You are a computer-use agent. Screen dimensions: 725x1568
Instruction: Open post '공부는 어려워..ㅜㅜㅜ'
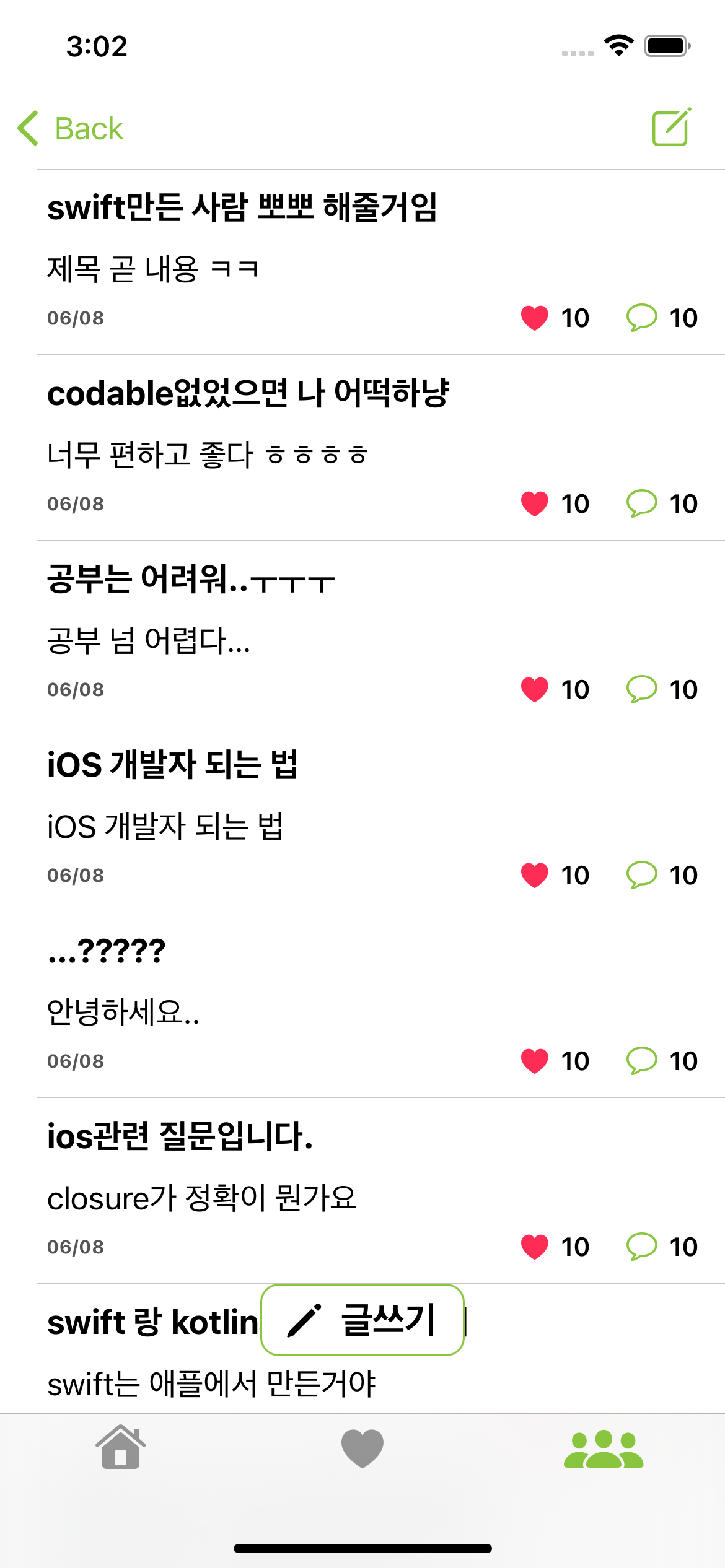[191, 579]
